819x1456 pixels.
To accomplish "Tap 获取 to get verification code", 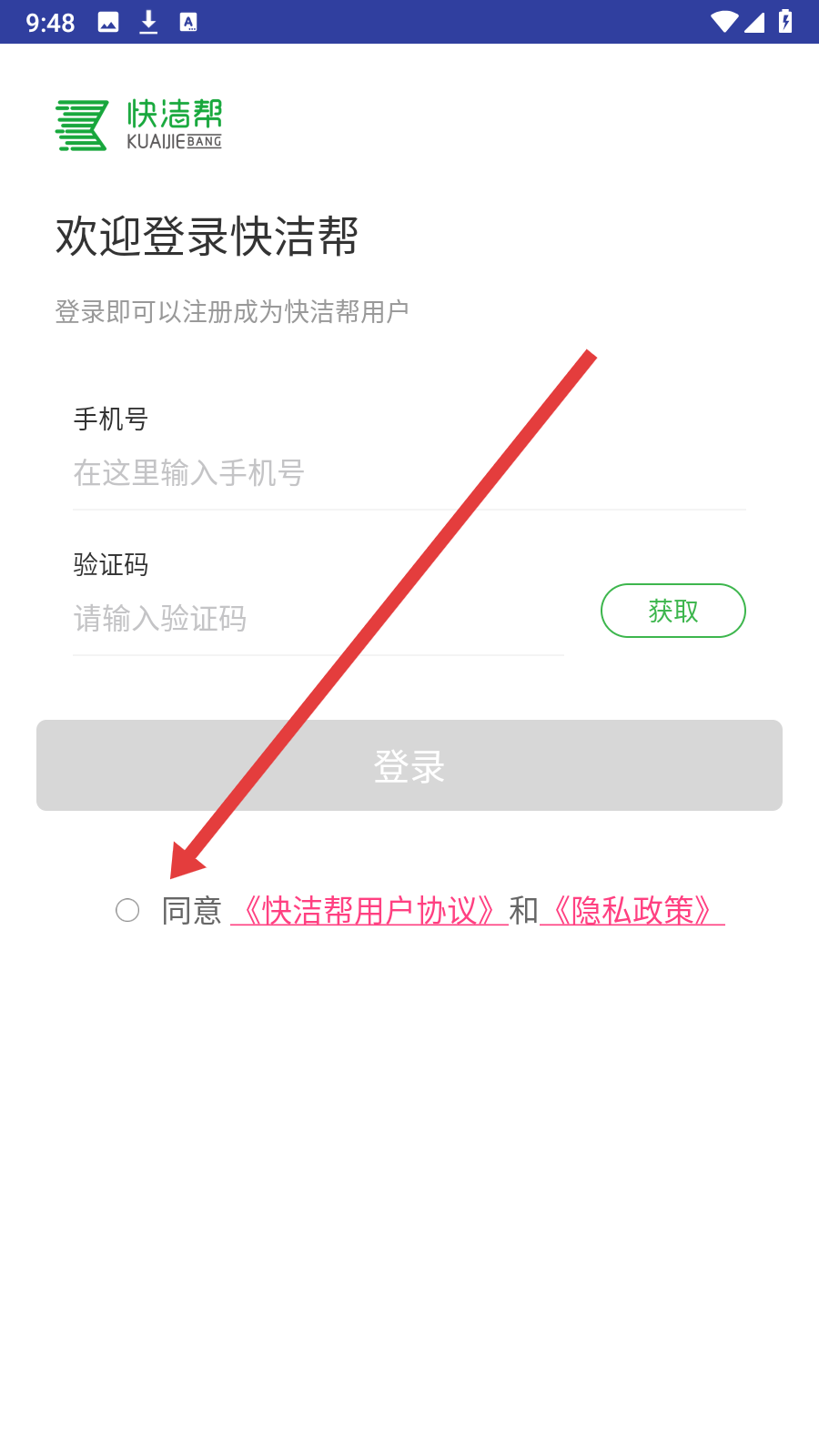I will 672,611.
